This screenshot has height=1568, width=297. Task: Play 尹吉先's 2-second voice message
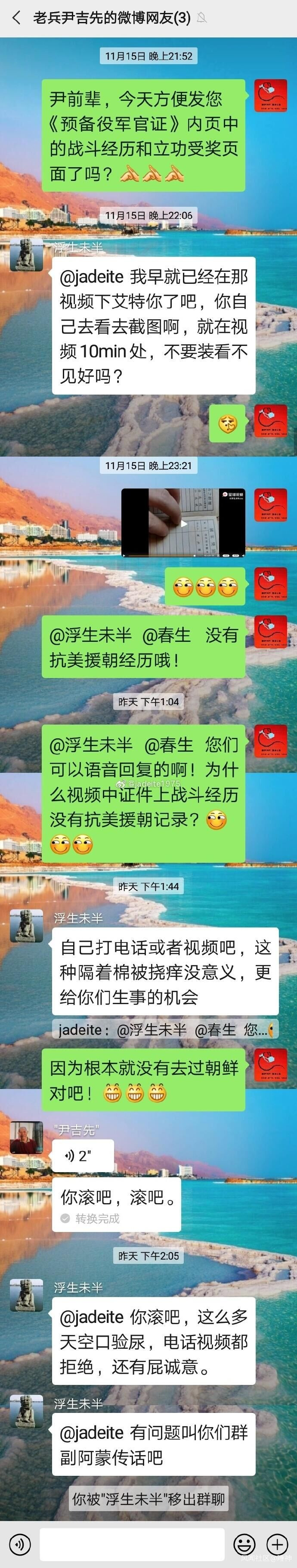pyautogui.click(x=82, y=1155)
